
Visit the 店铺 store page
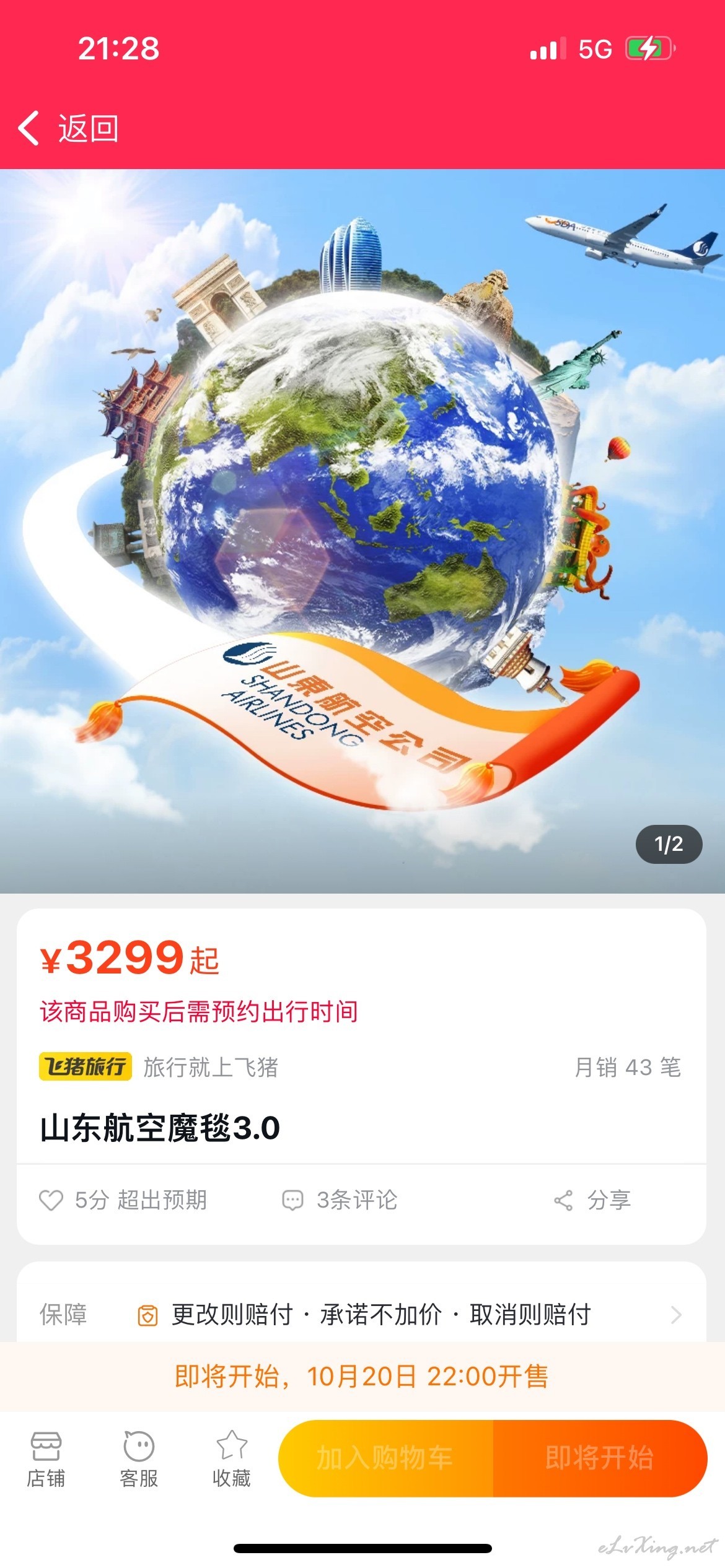(46, 1459)
